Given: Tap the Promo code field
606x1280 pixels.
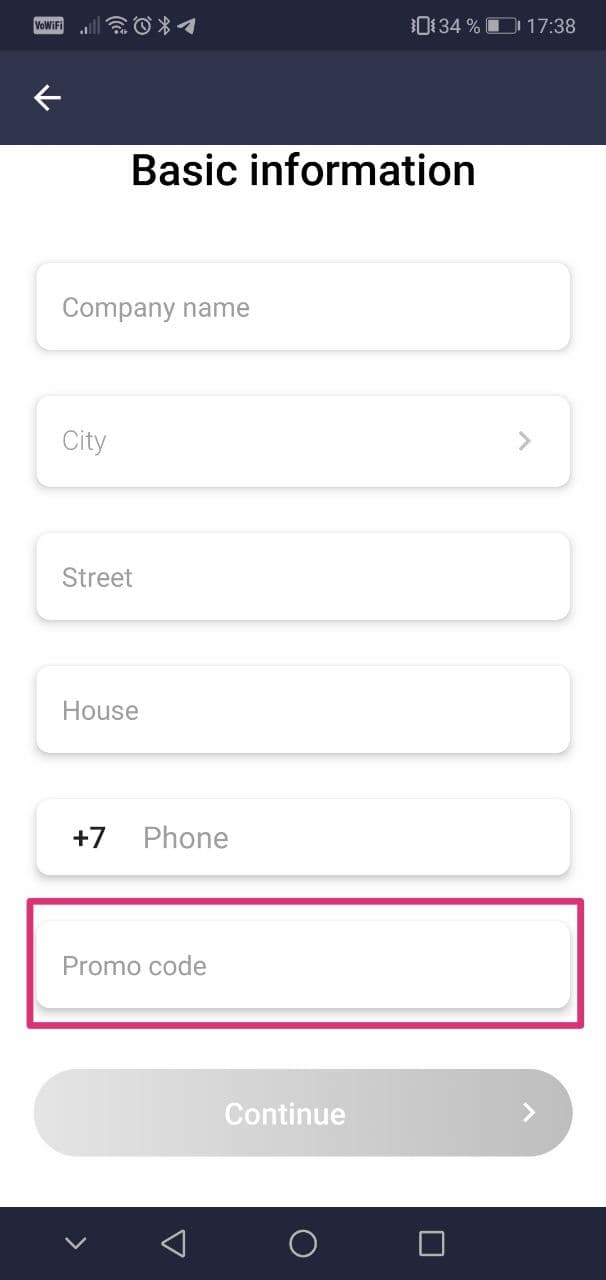Looking at the screenshot, I should click(x=303, y=965).
